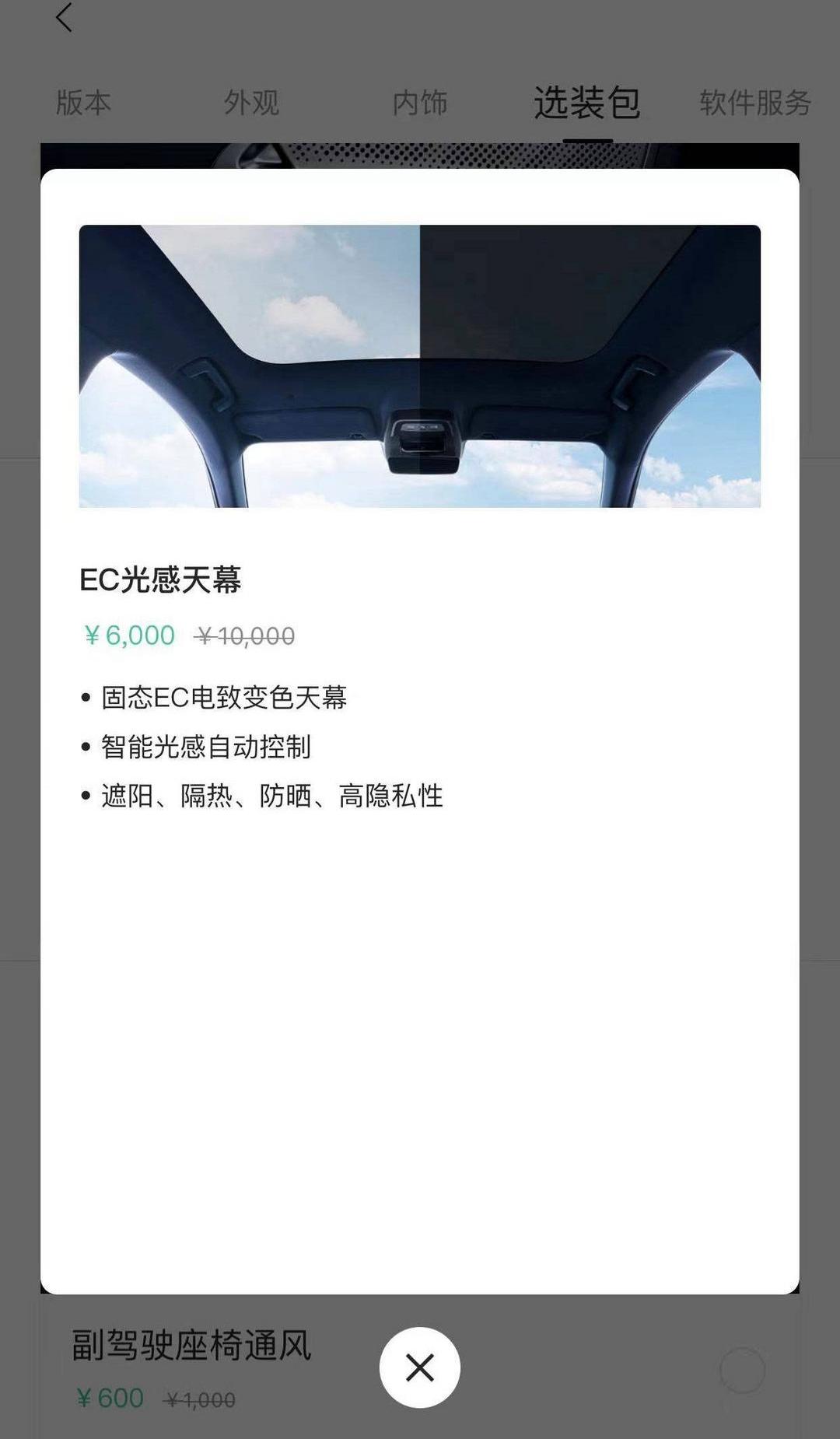This screenshot has height=1439, width=840.
Task: Open the 内饰 tab
Action: click(420, 103)
